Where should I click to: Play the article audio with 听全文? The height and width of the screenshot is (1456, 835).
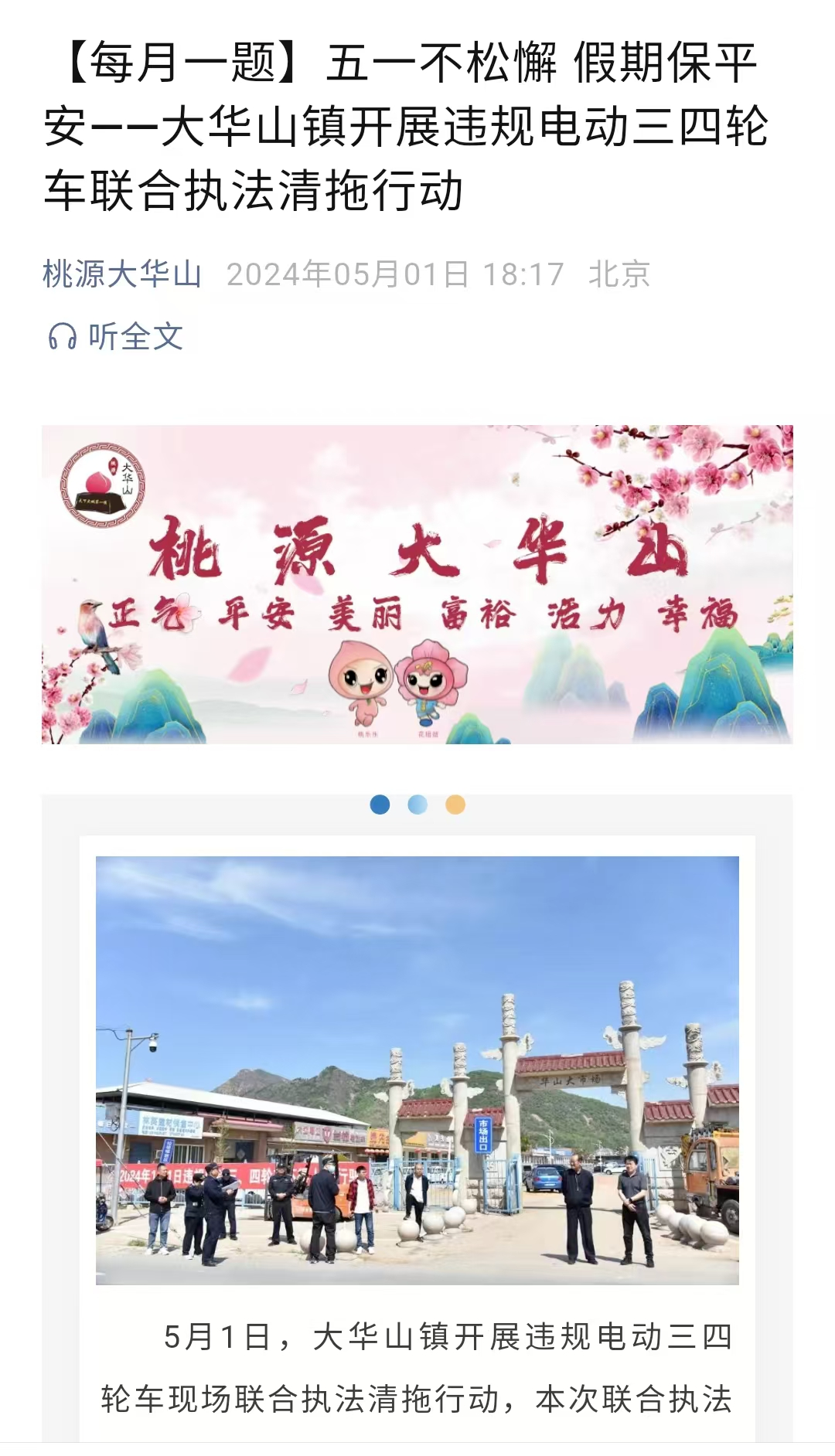[x=116, y=337]
